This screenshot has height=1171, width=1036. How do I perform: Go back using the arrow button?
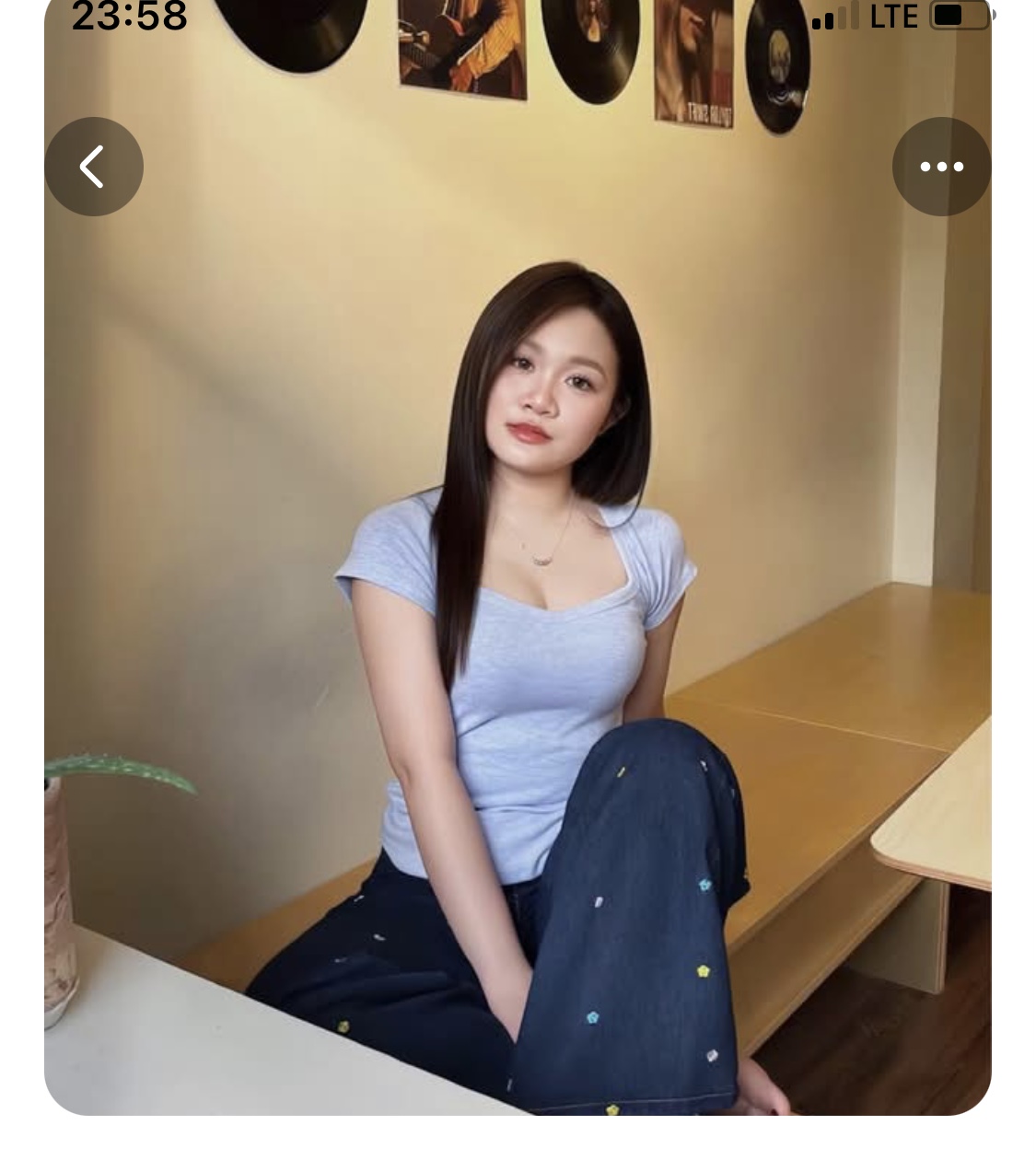94,167
